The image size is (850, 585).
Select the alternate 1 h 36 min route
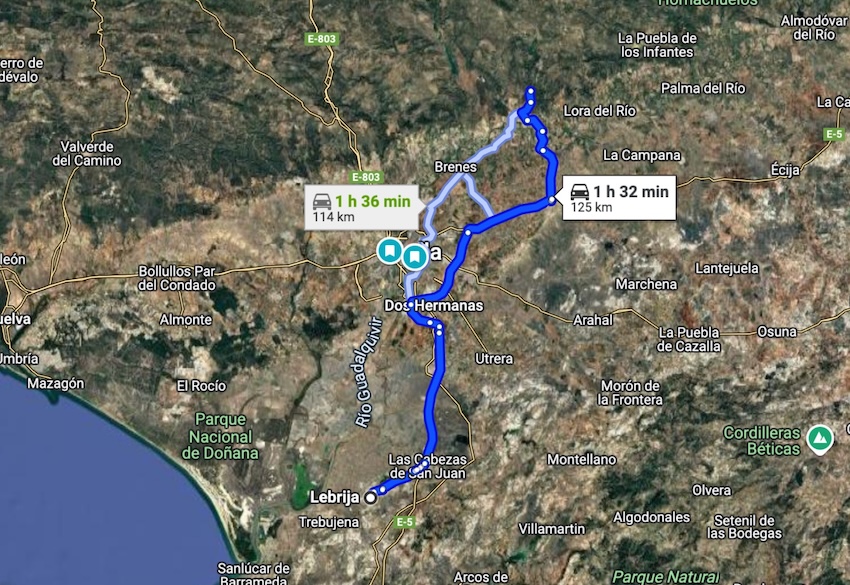pyautogui.click(x=362, y=207)
